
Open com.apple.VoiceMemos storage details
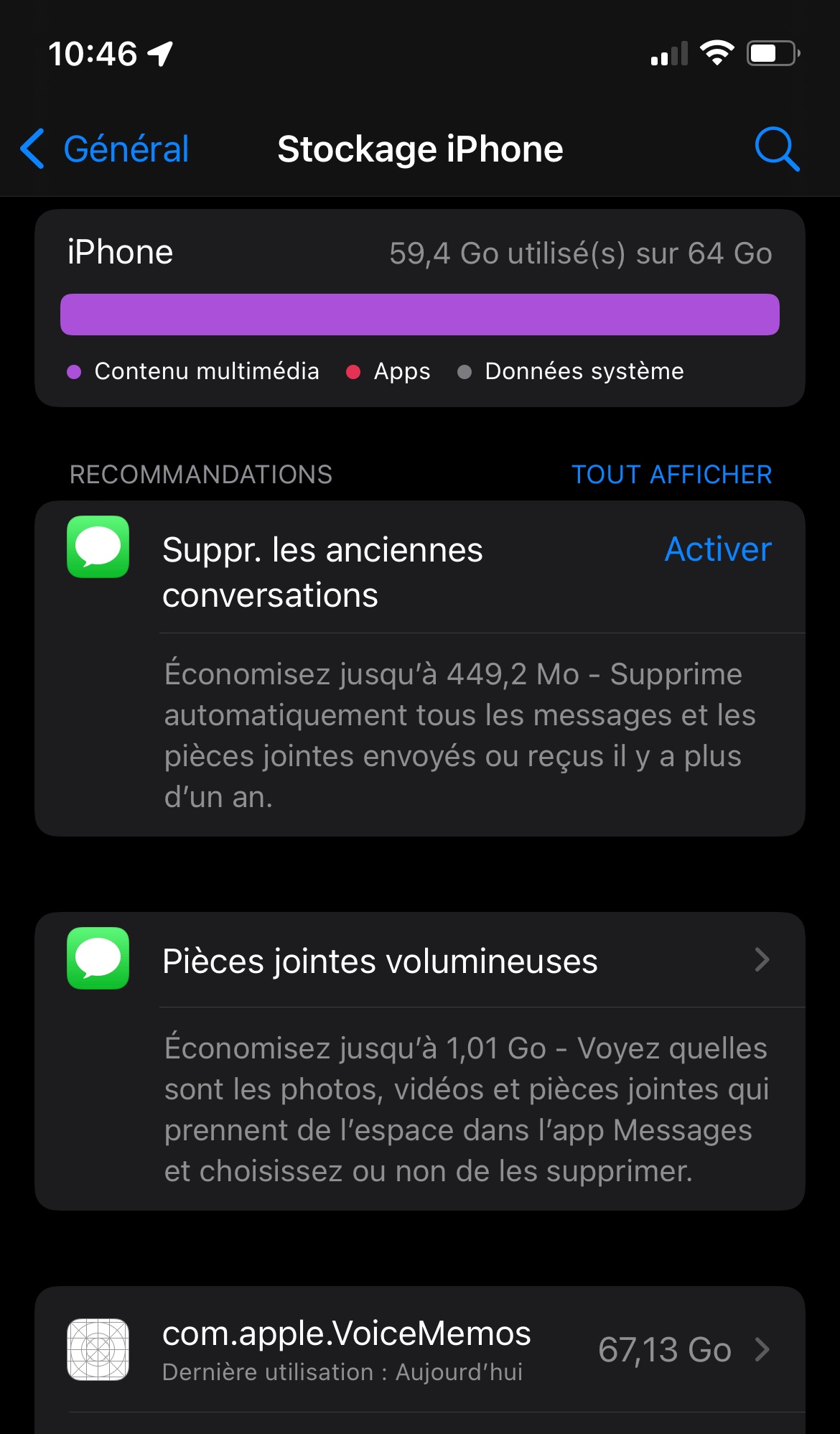point(419,1350)
